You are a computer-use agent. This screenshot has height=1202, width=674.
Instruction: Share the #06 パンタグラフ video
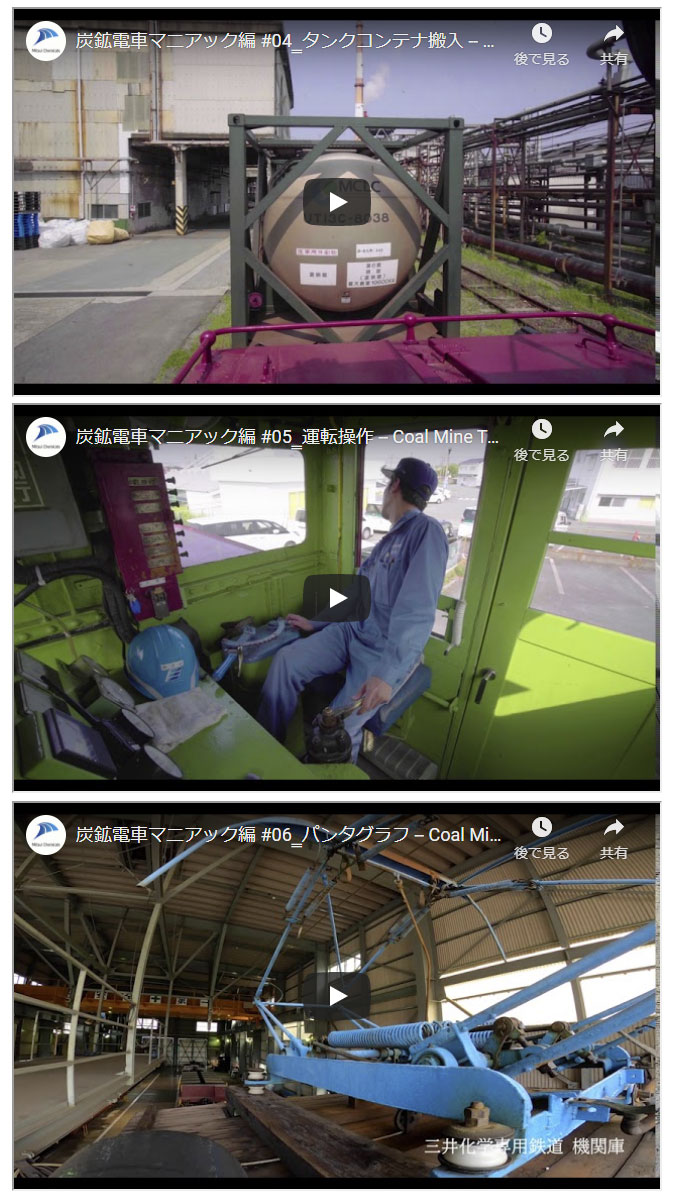coord(614,837)
